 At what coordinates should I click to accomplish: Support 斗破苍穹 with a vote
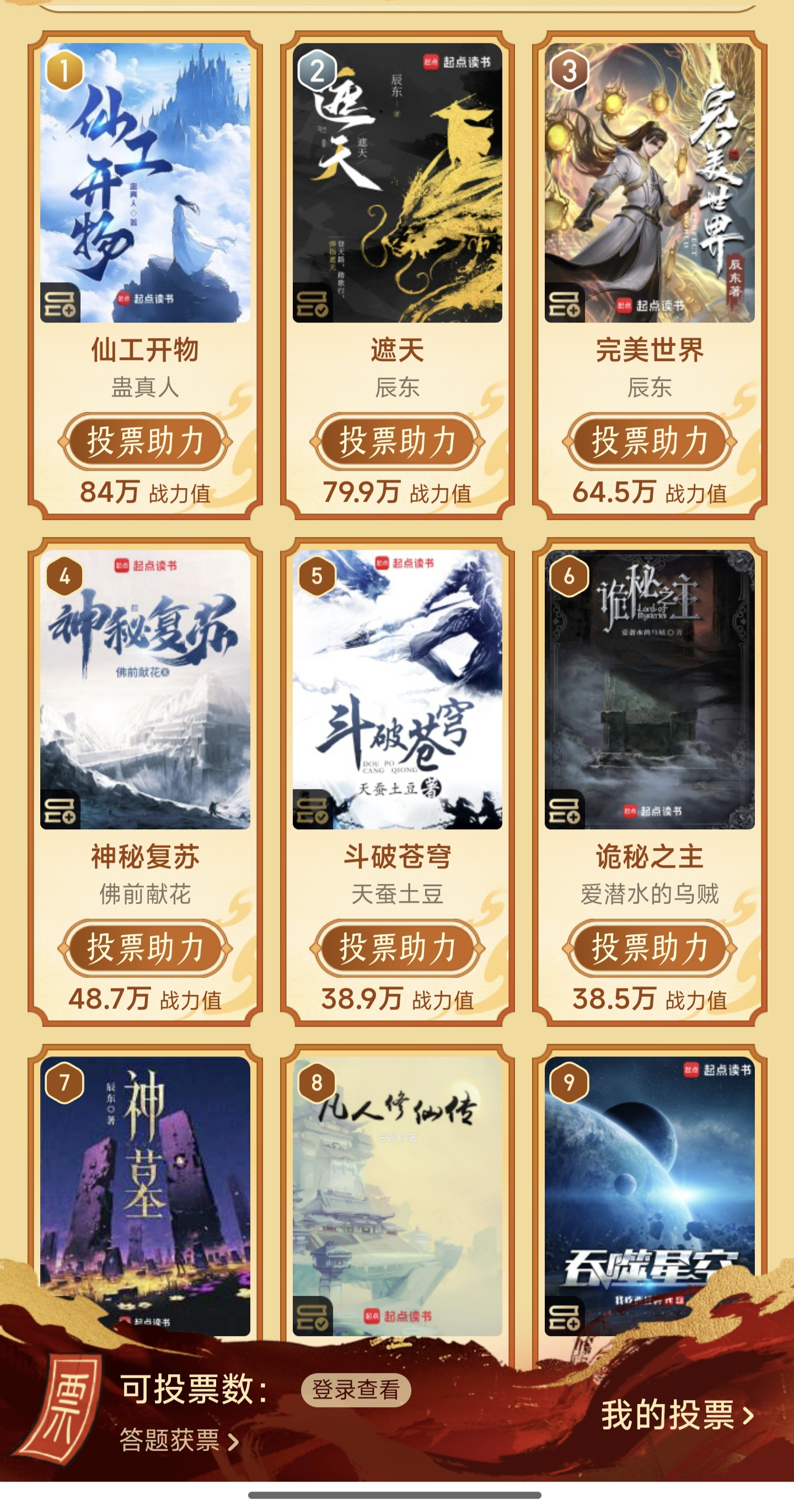coord(398,948)
